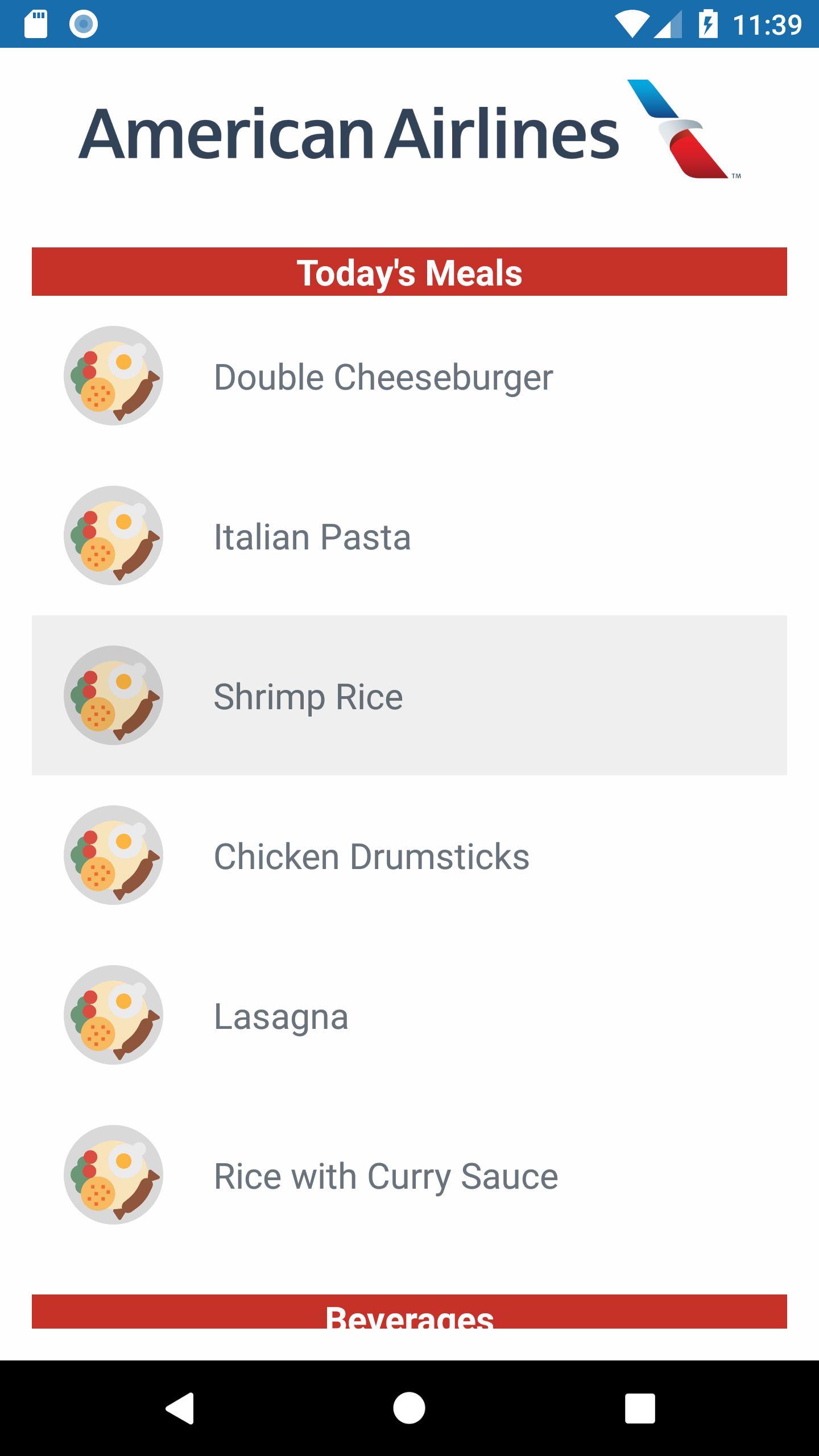Go back using the system back button
Screen dimensions: 819x1456
180,1408
